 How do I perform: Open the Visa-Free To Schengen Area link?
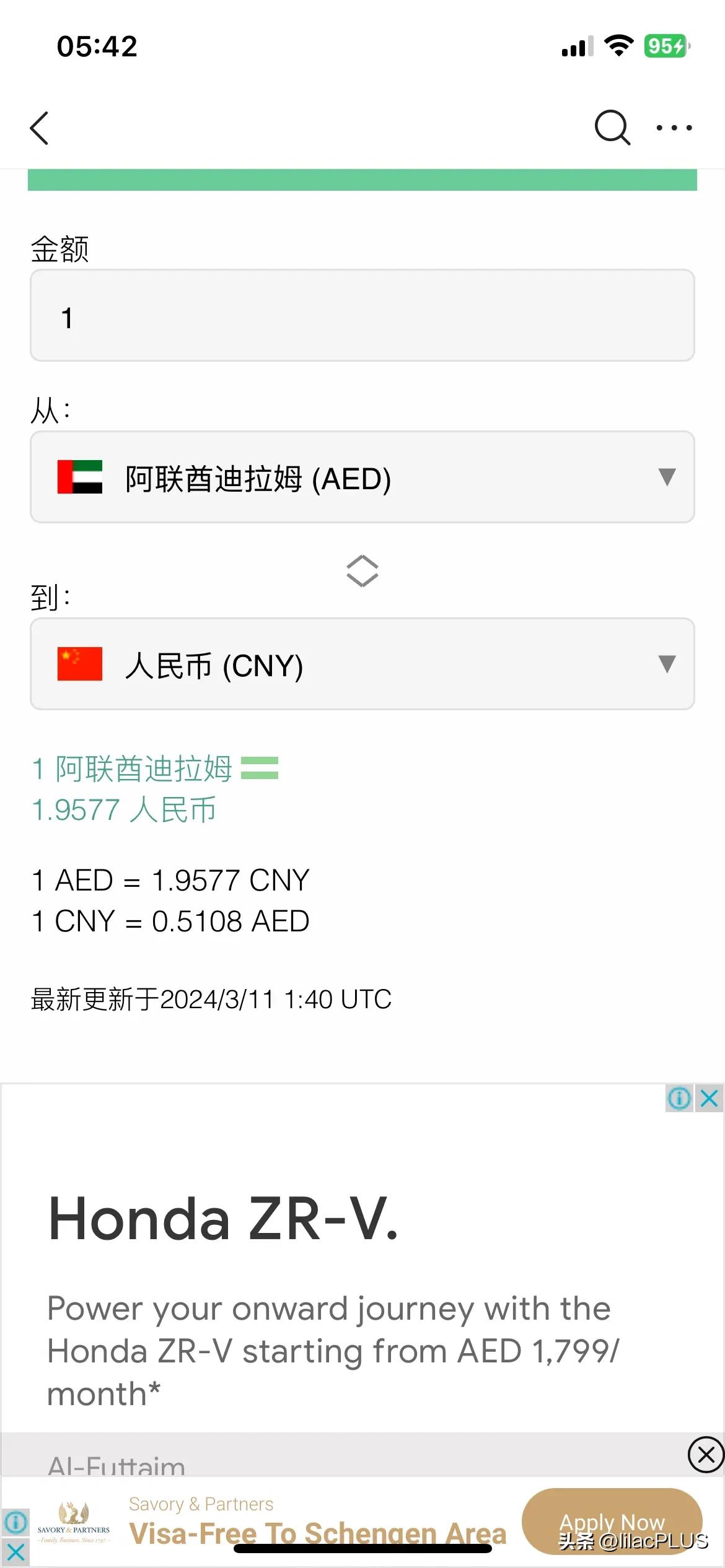pos(318,1533)
